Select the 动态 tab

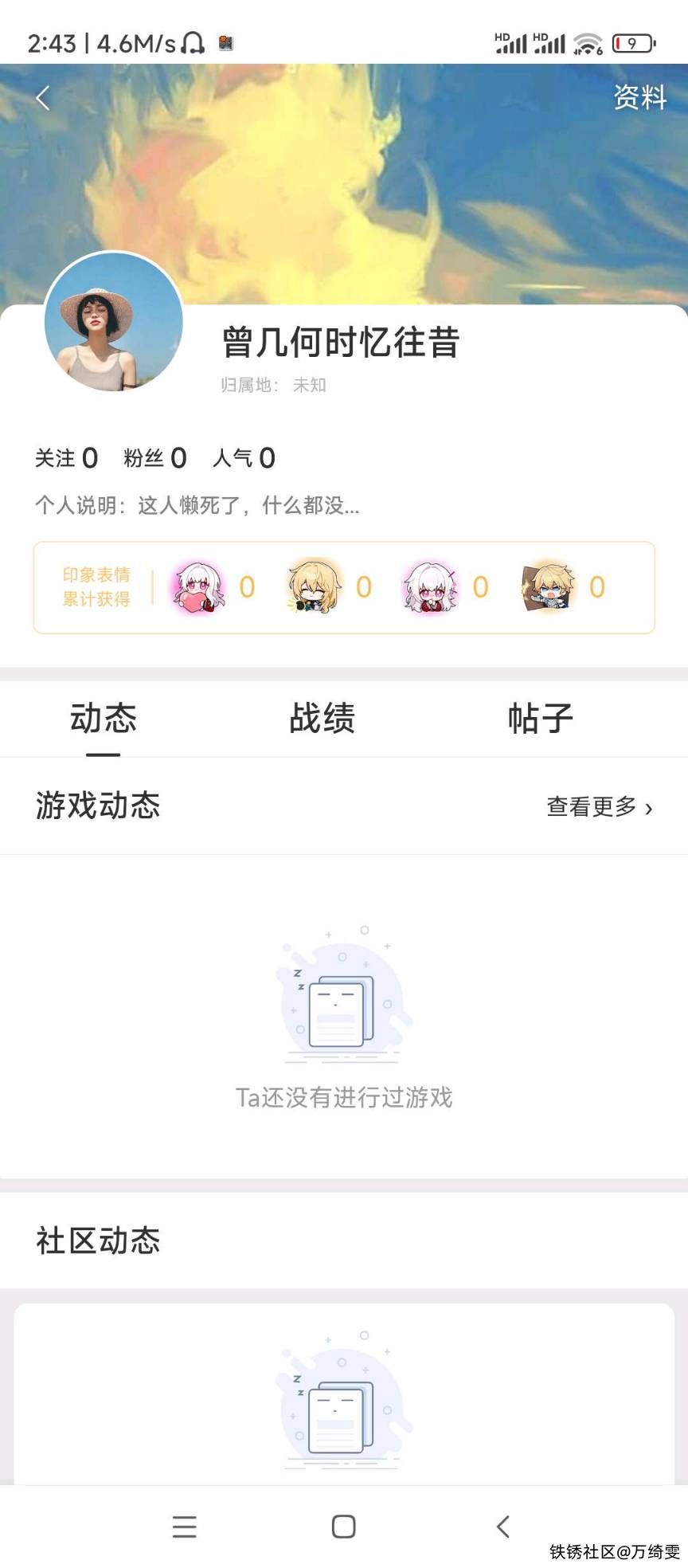pyautogui.click(x=104, y=718)
